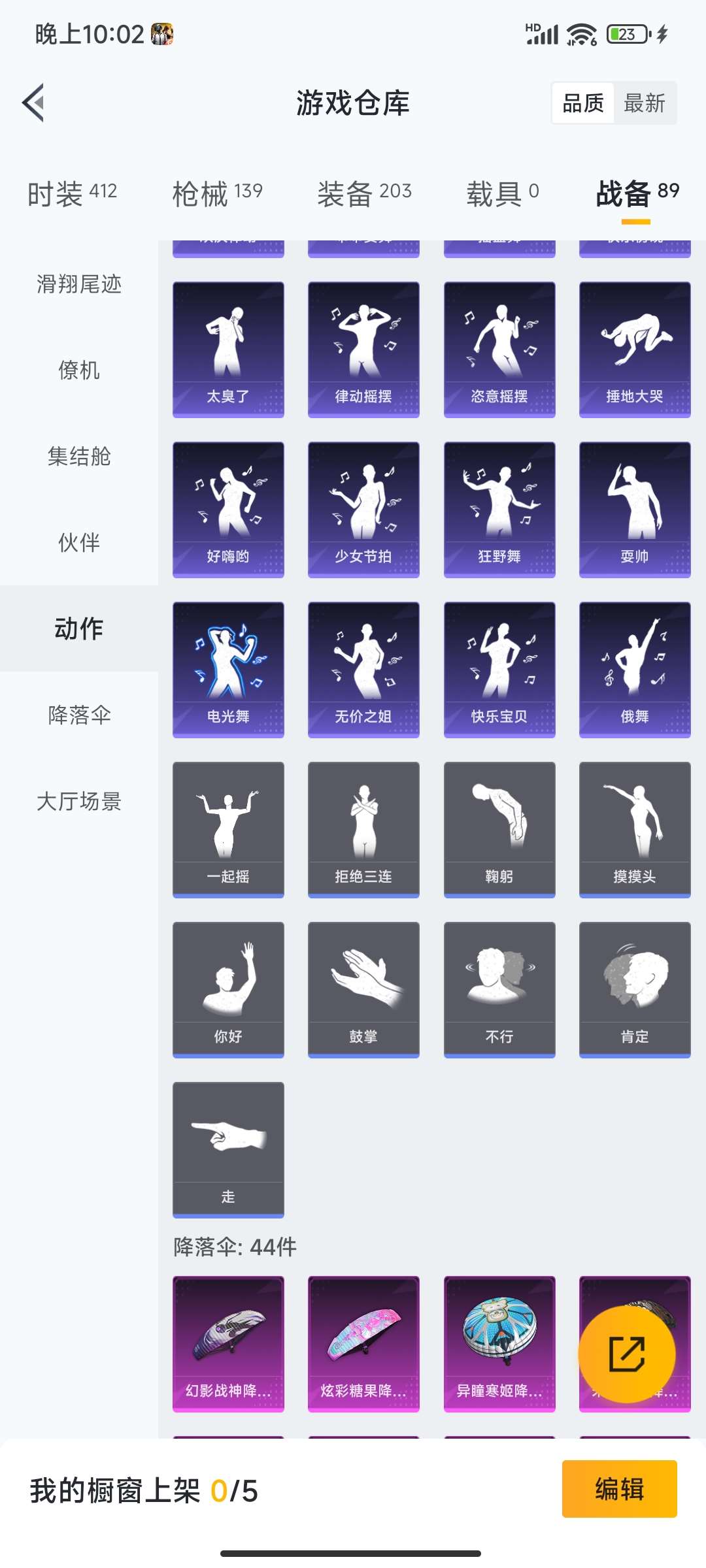Select the 电光舞 dance emote
706x1568 pixels.
click(228, 668)
